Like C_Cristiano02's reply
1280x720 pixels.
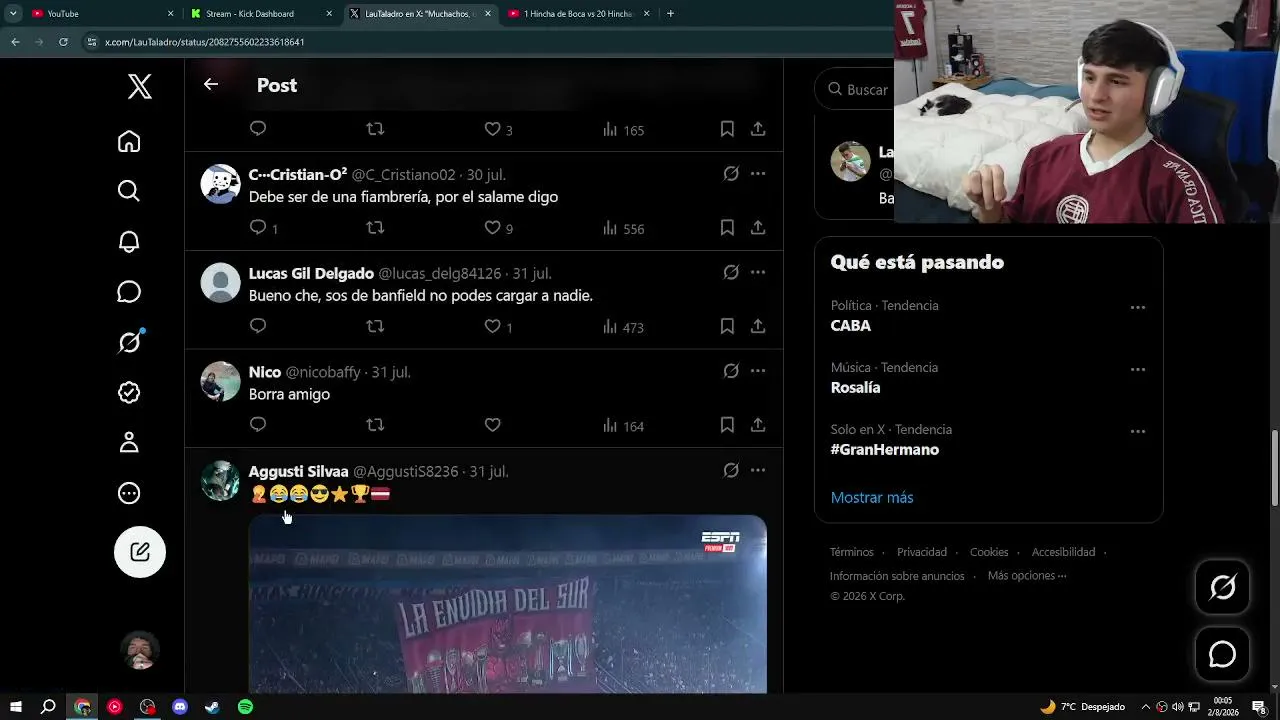tap(492, 228)
